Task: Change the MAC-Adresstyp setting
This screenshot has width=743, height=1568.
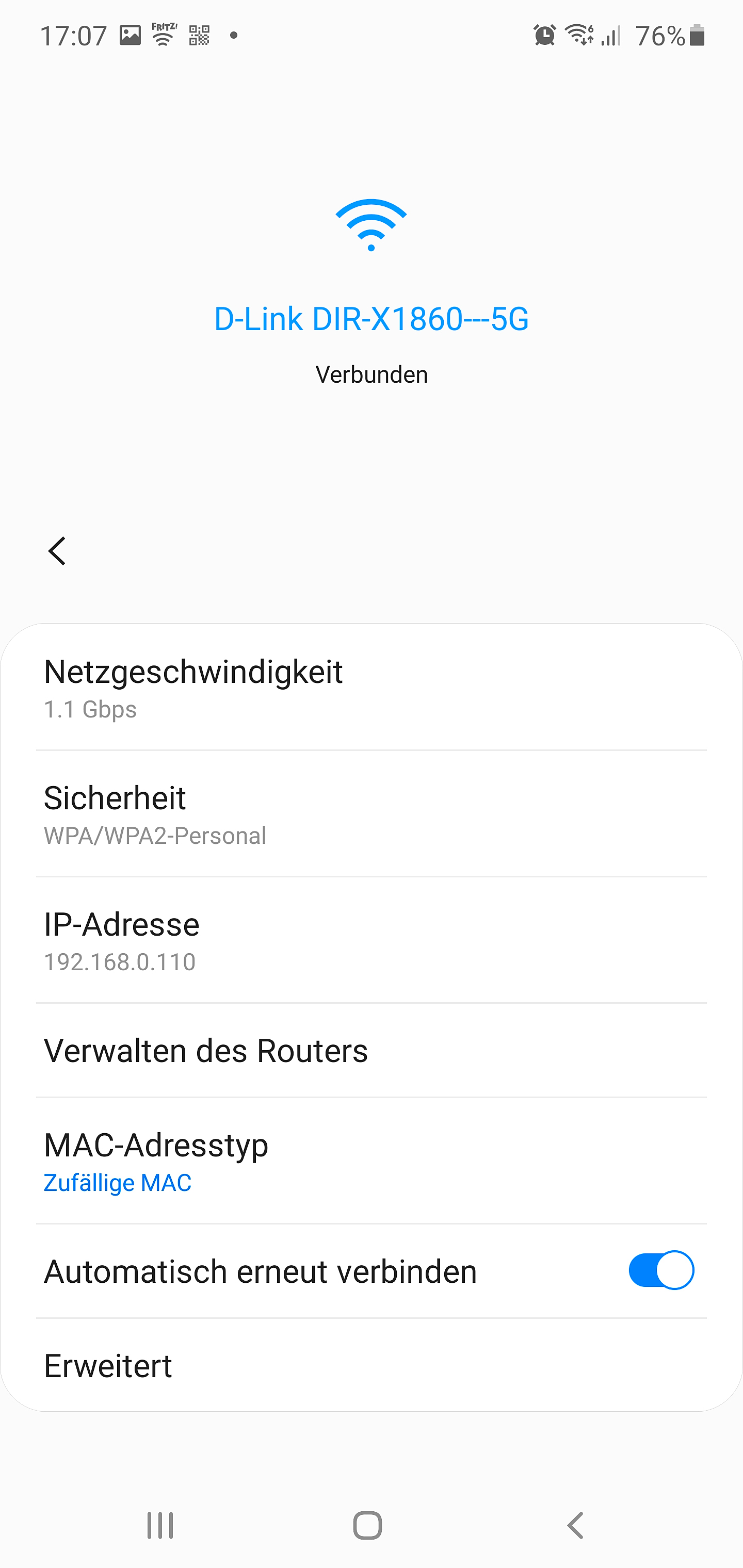Action: tap(370, 1162)
